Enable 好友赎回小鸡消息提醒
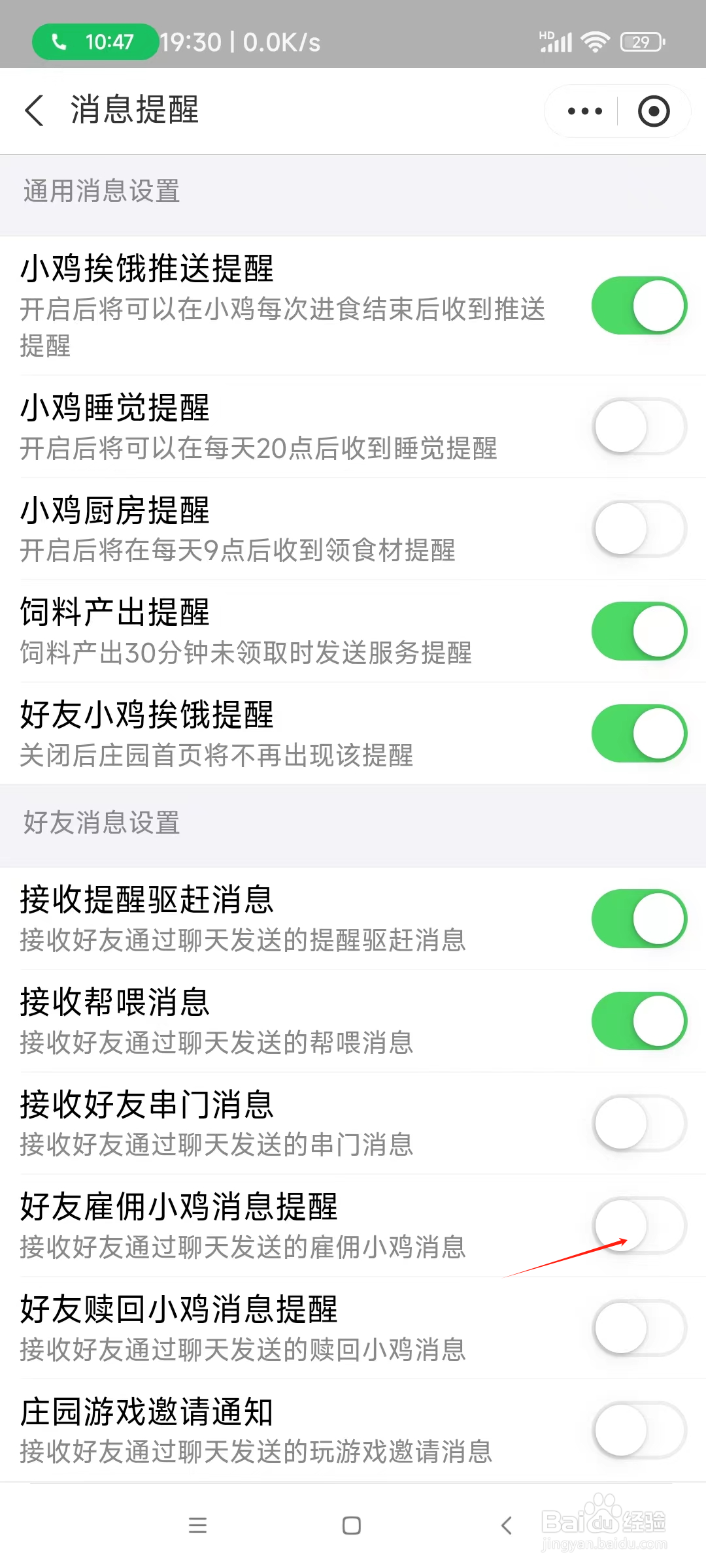 pyautogui.click(x=639, y=1328)
